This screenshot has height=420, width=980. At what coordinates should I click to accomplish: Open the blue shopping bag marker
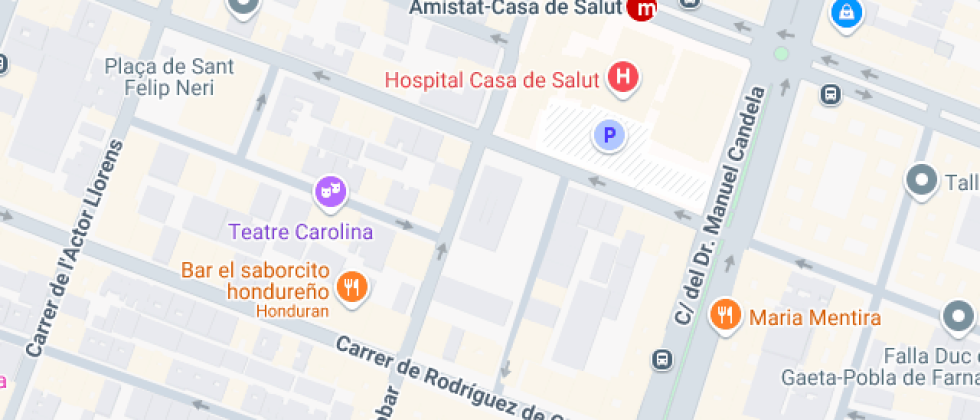[846, 14]
